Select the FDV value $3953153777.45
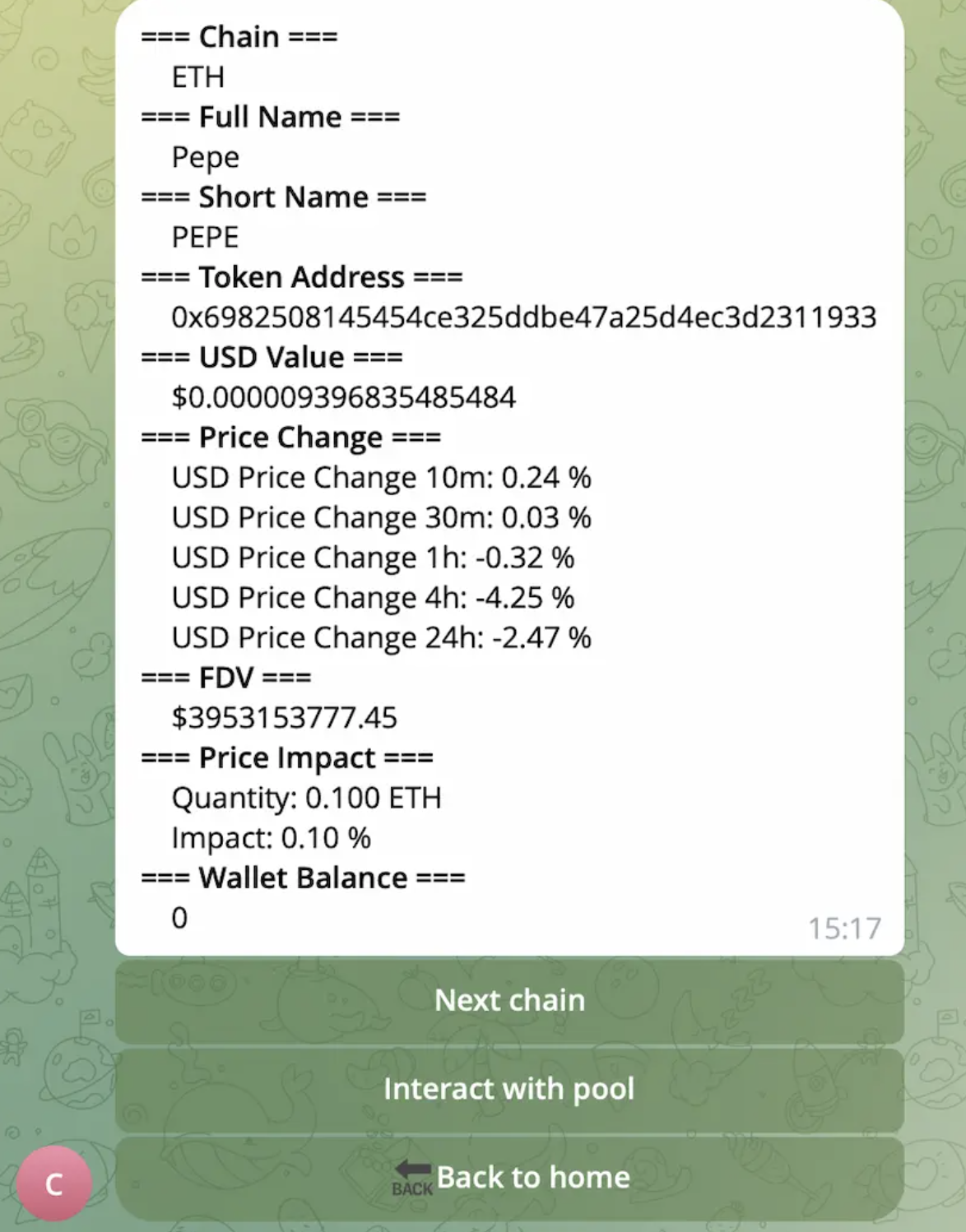 coord(283,717)
